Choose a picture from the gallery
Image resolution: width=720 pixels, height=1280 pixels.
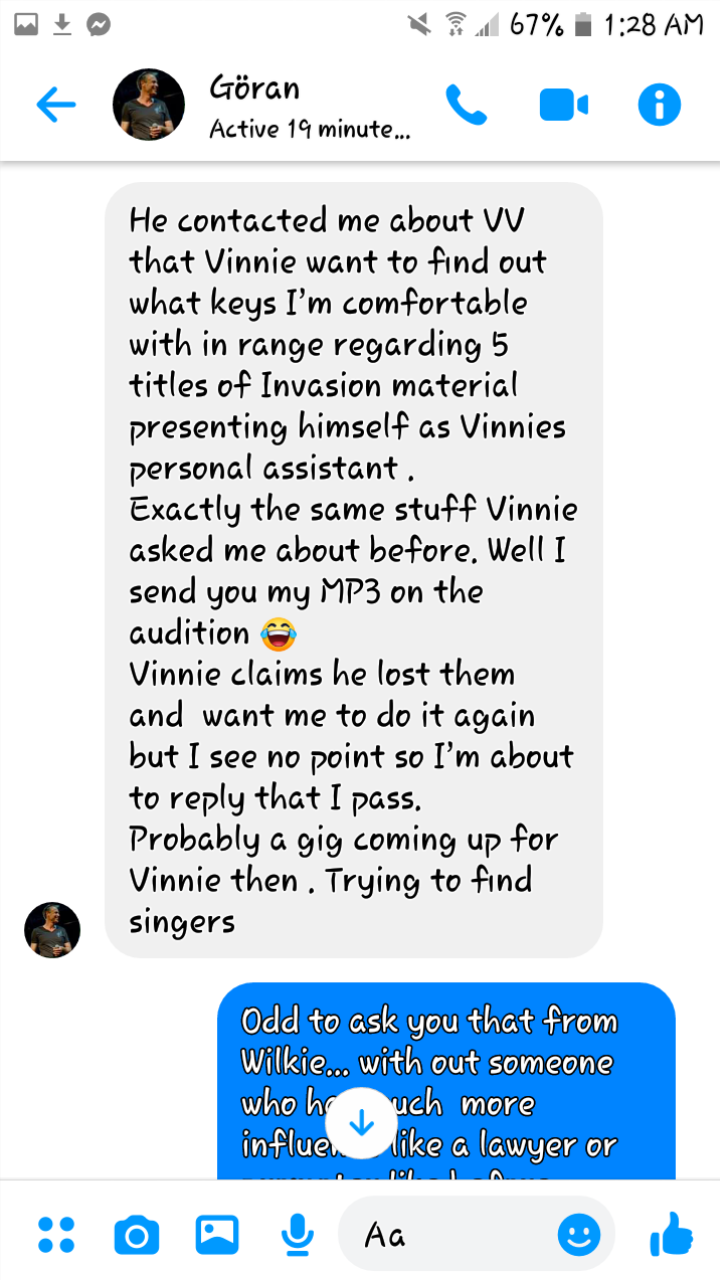[217, 1235]
